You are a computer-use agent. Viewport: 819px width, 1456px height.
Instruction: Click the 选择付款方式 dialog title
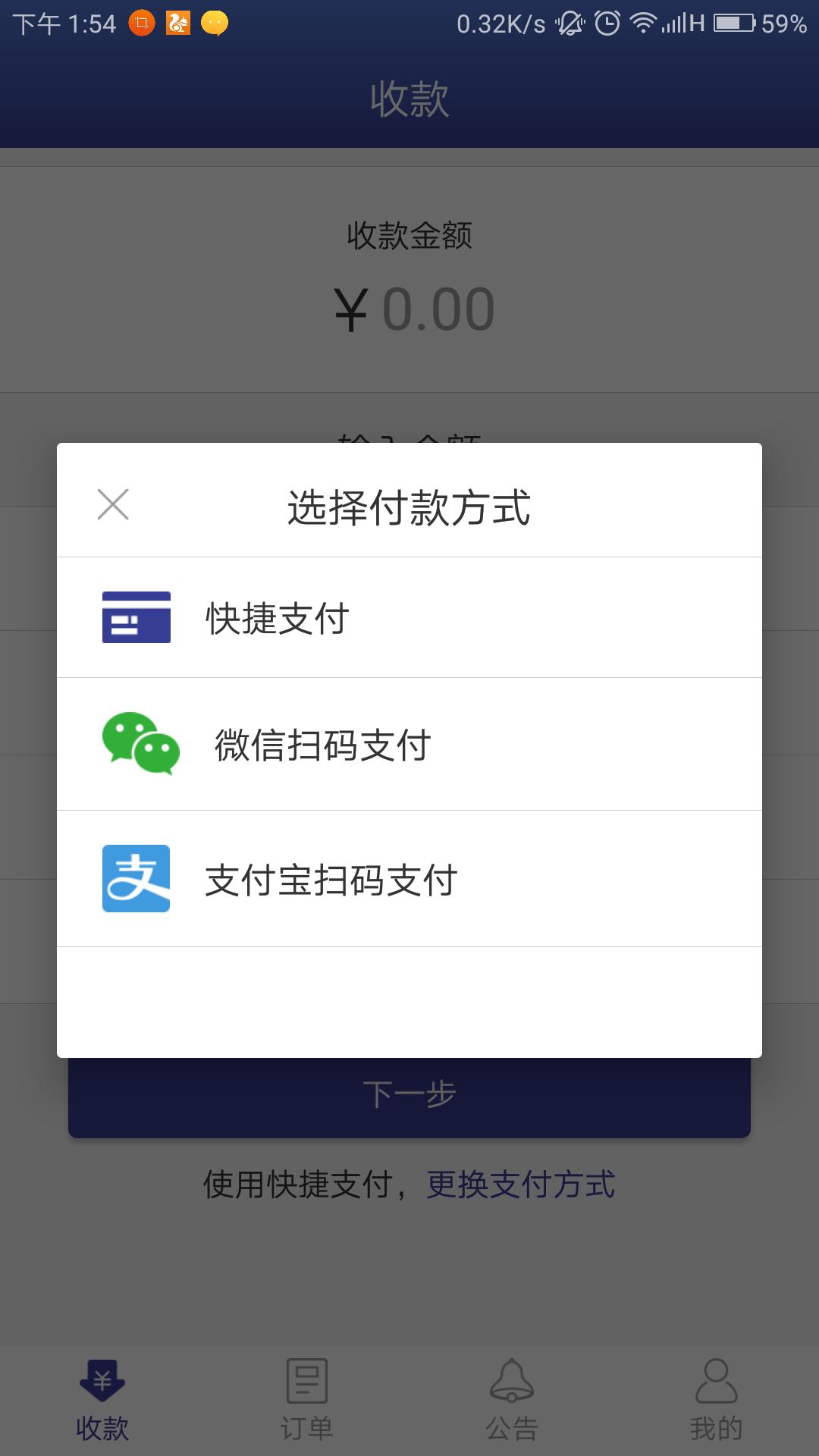pyautogui.click(x=409, y=506)
